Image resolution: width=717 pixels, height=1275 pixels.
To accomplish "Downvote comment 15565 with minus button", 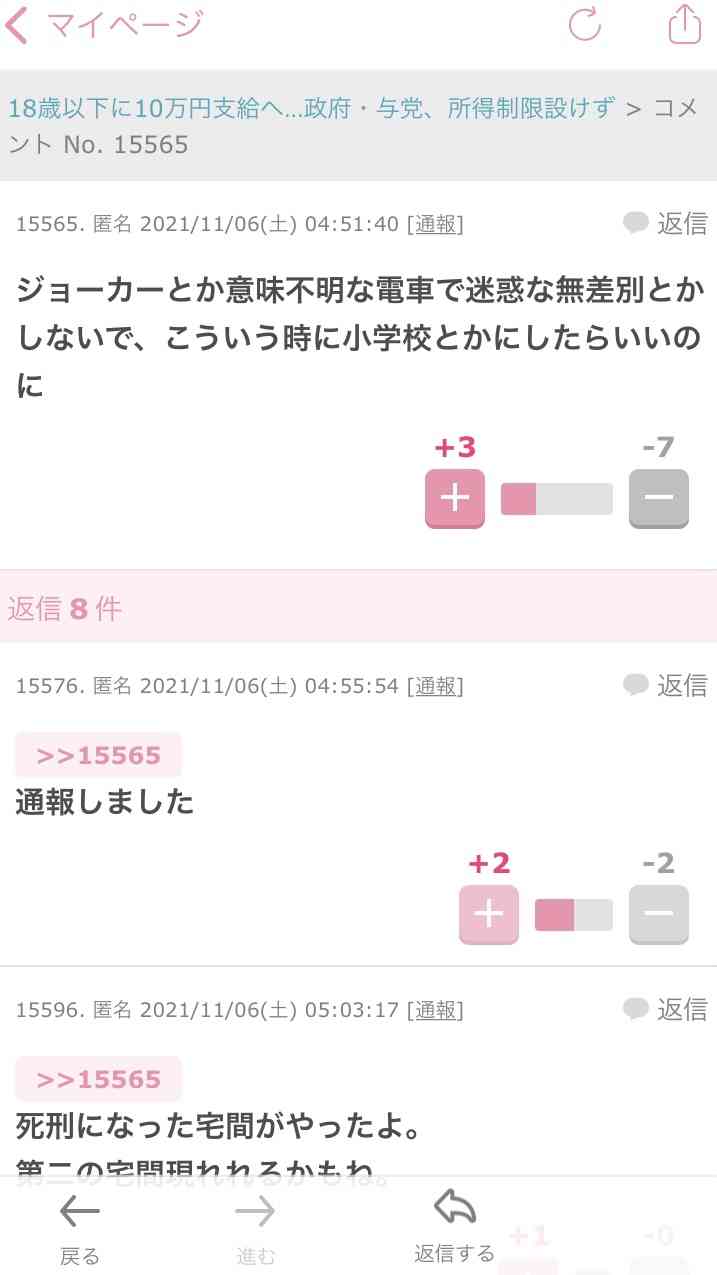I will click(x=659, y=498).
